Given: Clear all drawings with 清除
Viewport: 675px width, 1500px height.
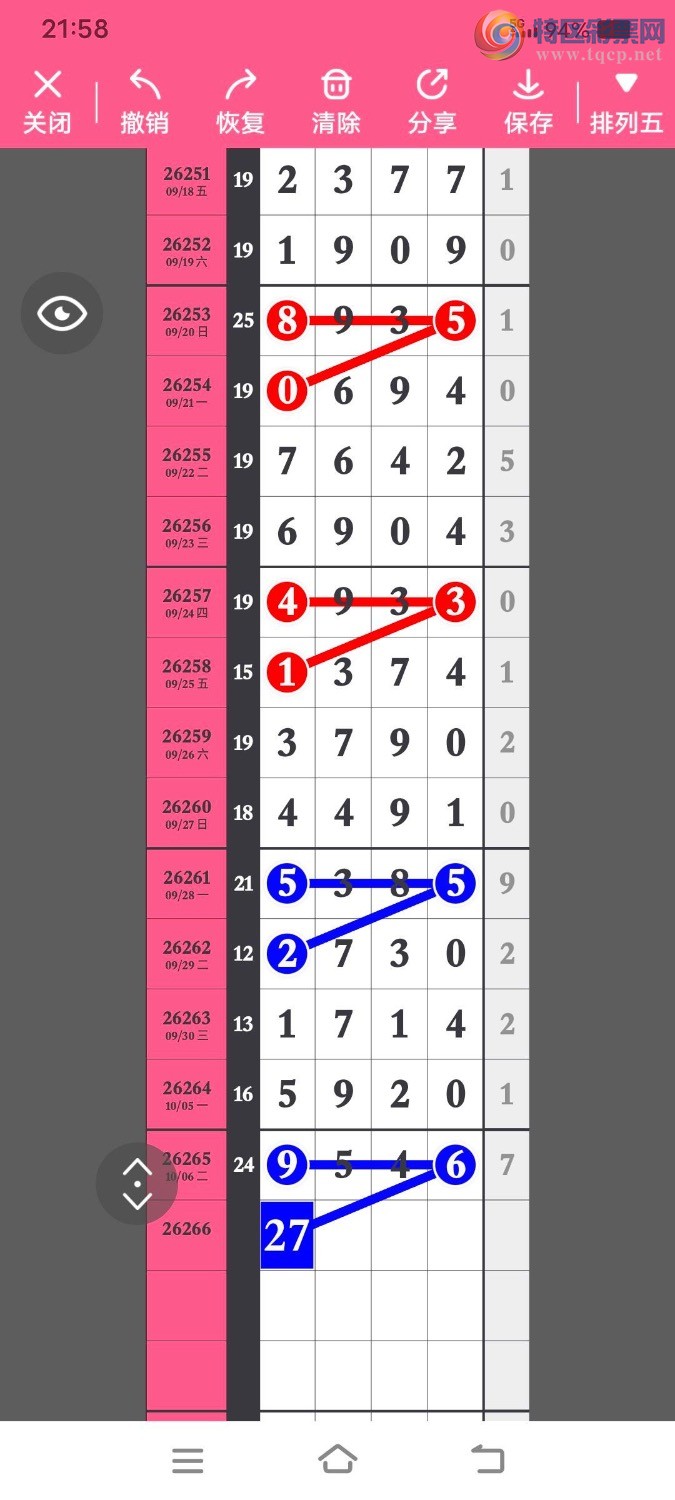Looking at the screenshot, I should pos(336,102).
